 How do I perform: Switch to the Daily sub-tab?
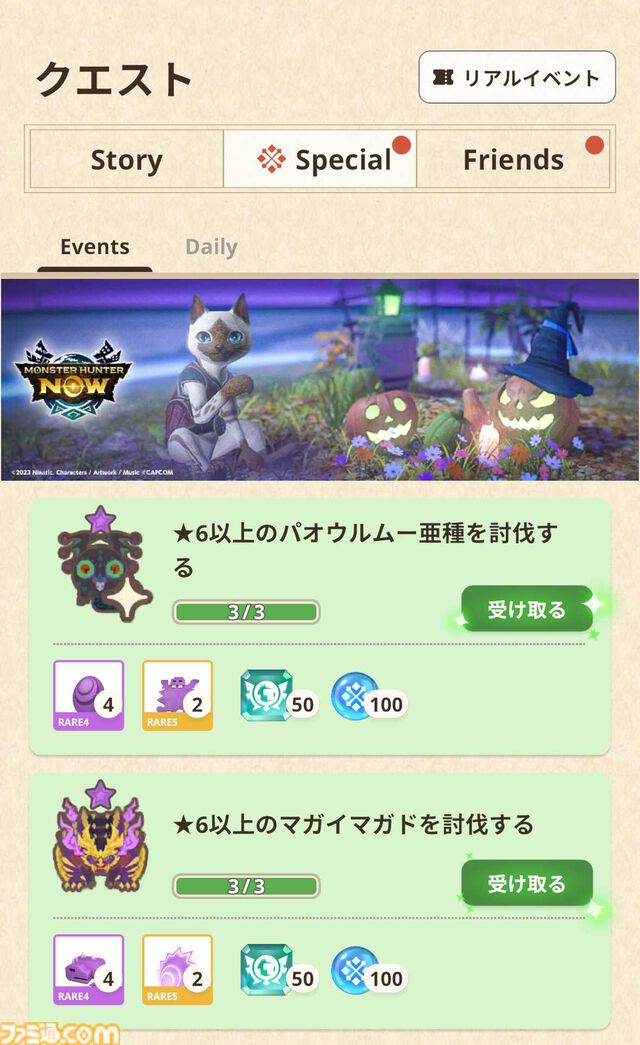pyautogui.click(x=211, y=247)
